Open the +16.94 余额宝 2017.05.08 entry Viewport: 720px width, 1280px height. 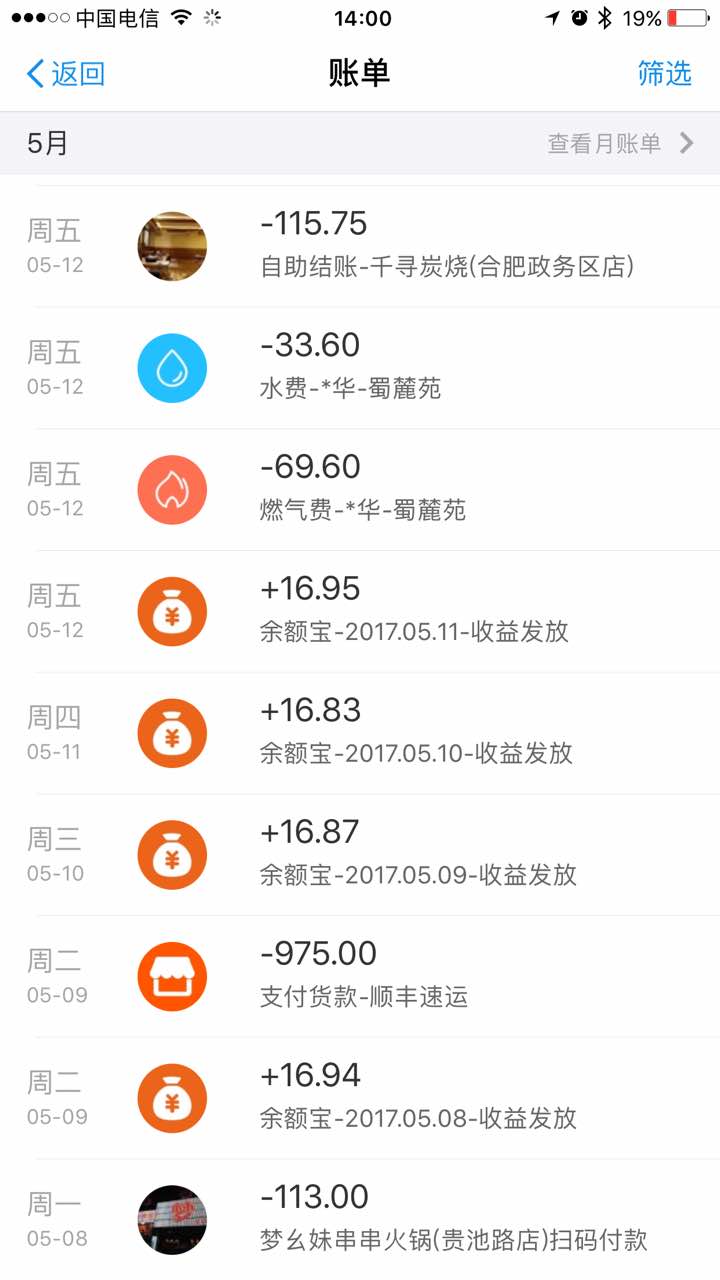360,1098
